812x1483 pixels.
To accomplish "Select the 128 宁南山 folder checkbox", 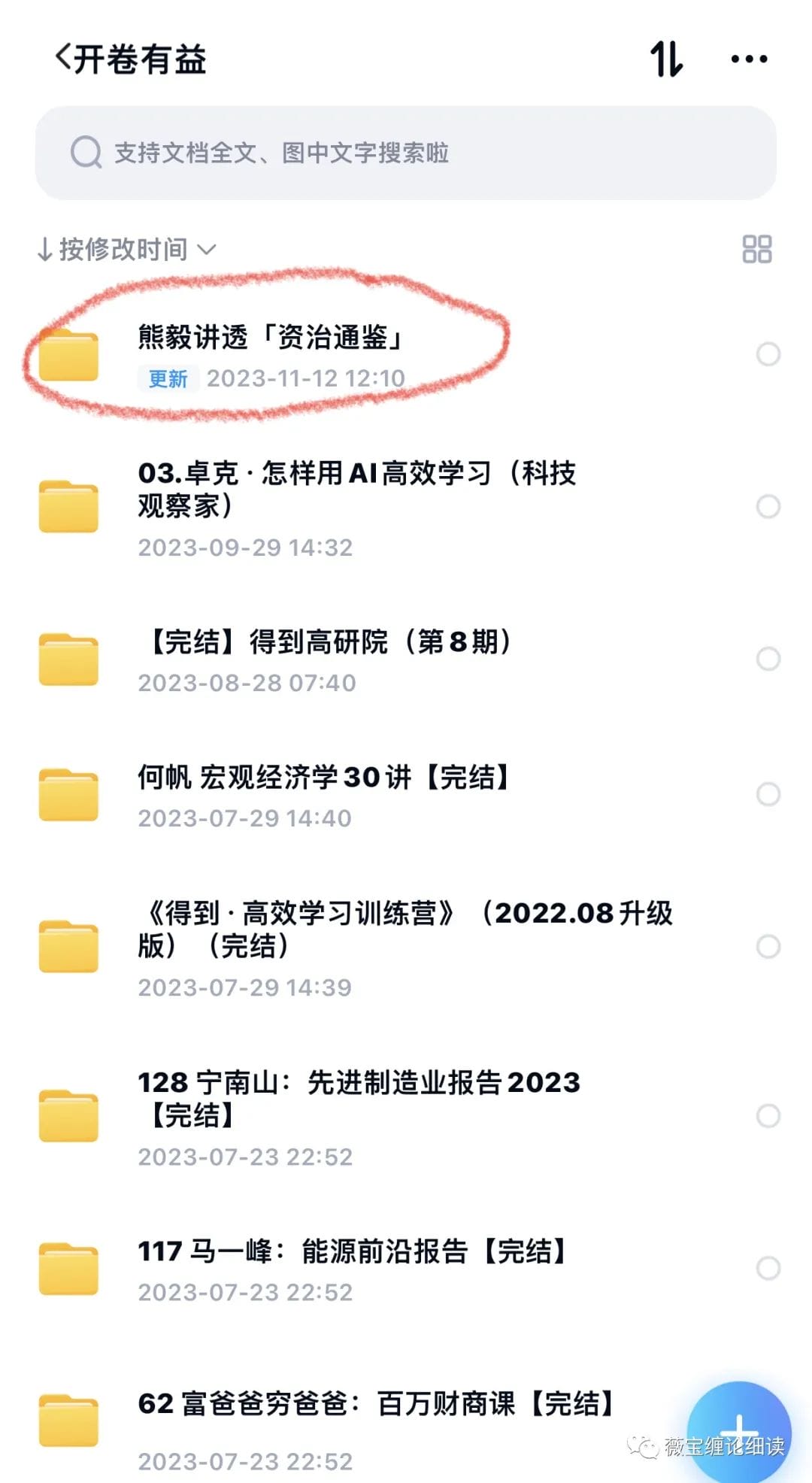I will pyautogui.click(x=768, y=1115).
